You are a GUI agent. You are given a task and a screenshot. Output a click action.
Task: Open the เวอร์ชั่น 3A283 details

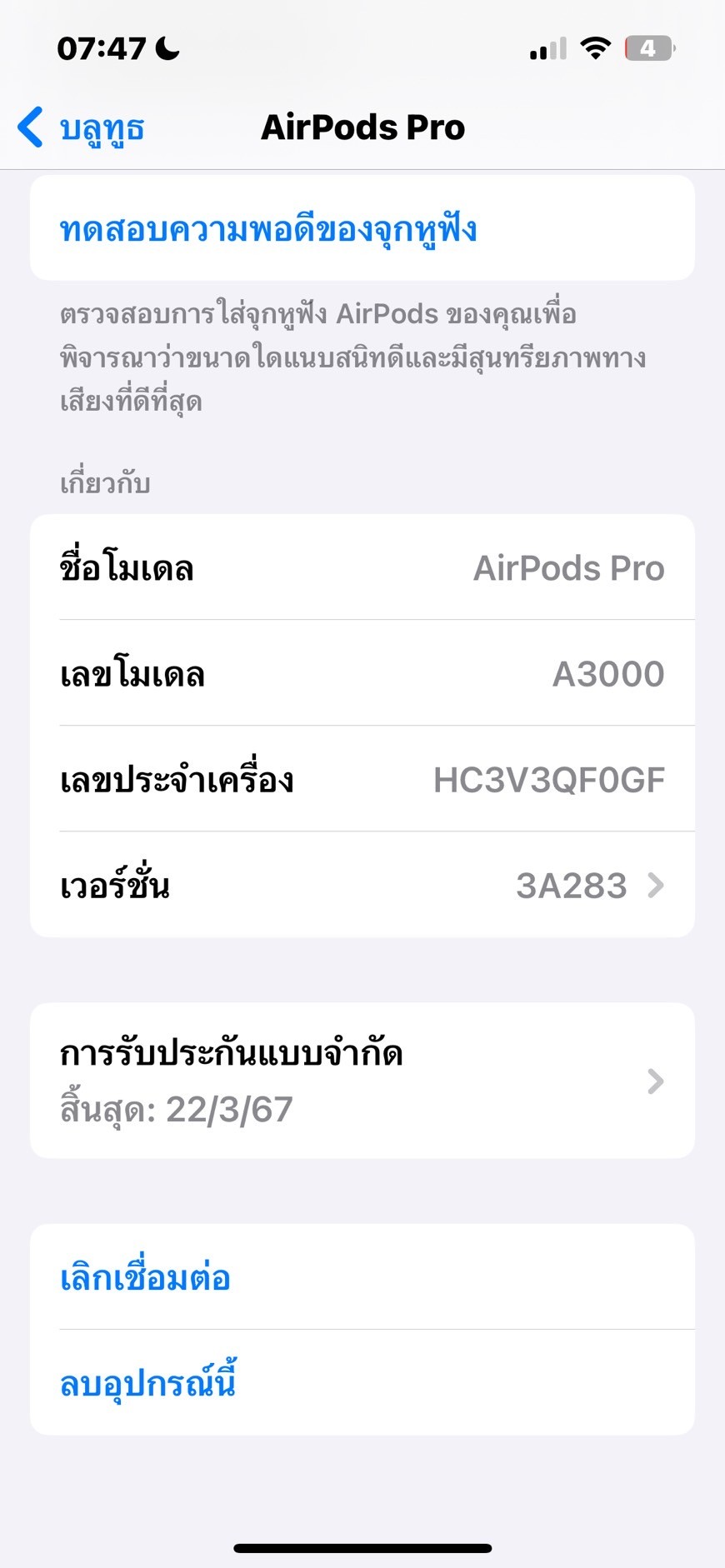pos(362,885)
